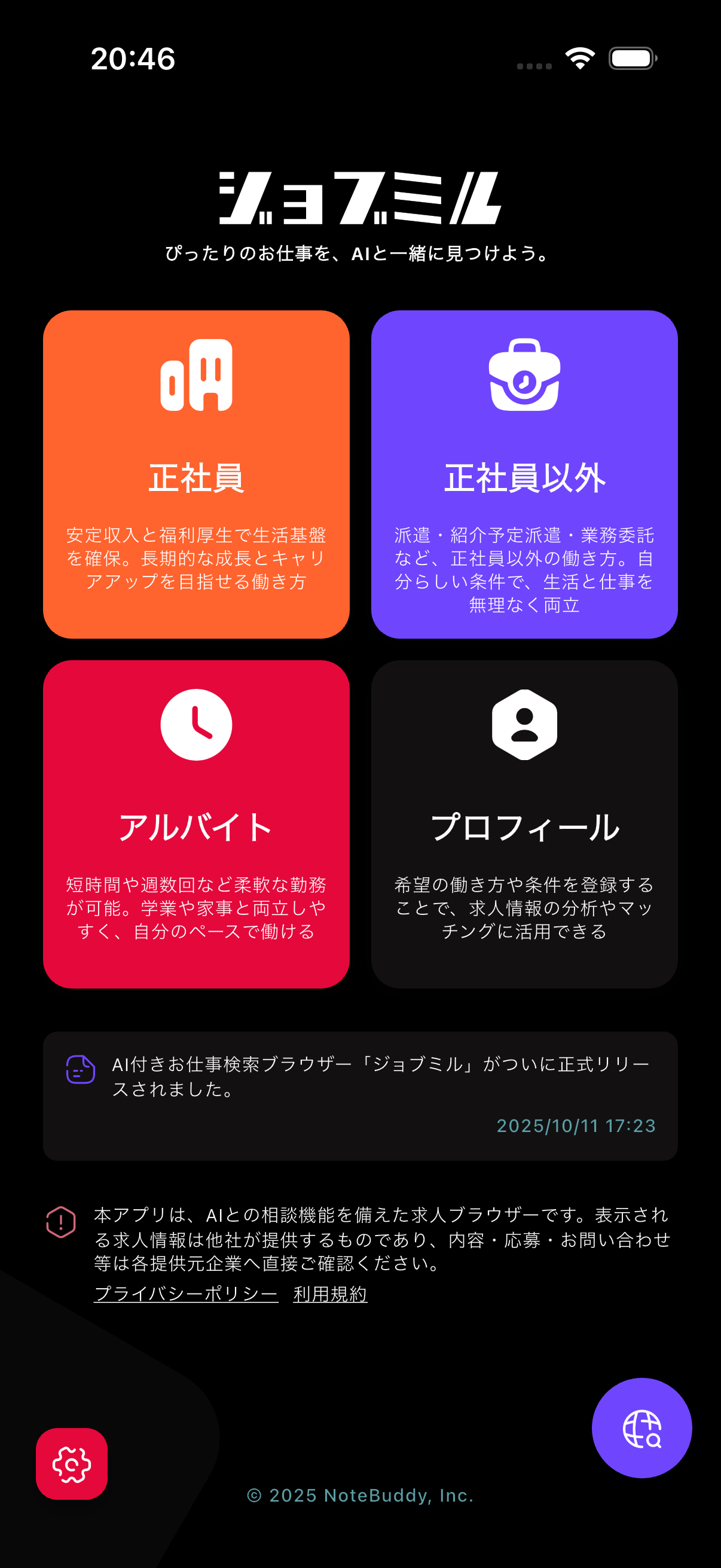721x1568 pixels.
Task: Open the settings gear at bottom left
Action: coord(71,1464)
